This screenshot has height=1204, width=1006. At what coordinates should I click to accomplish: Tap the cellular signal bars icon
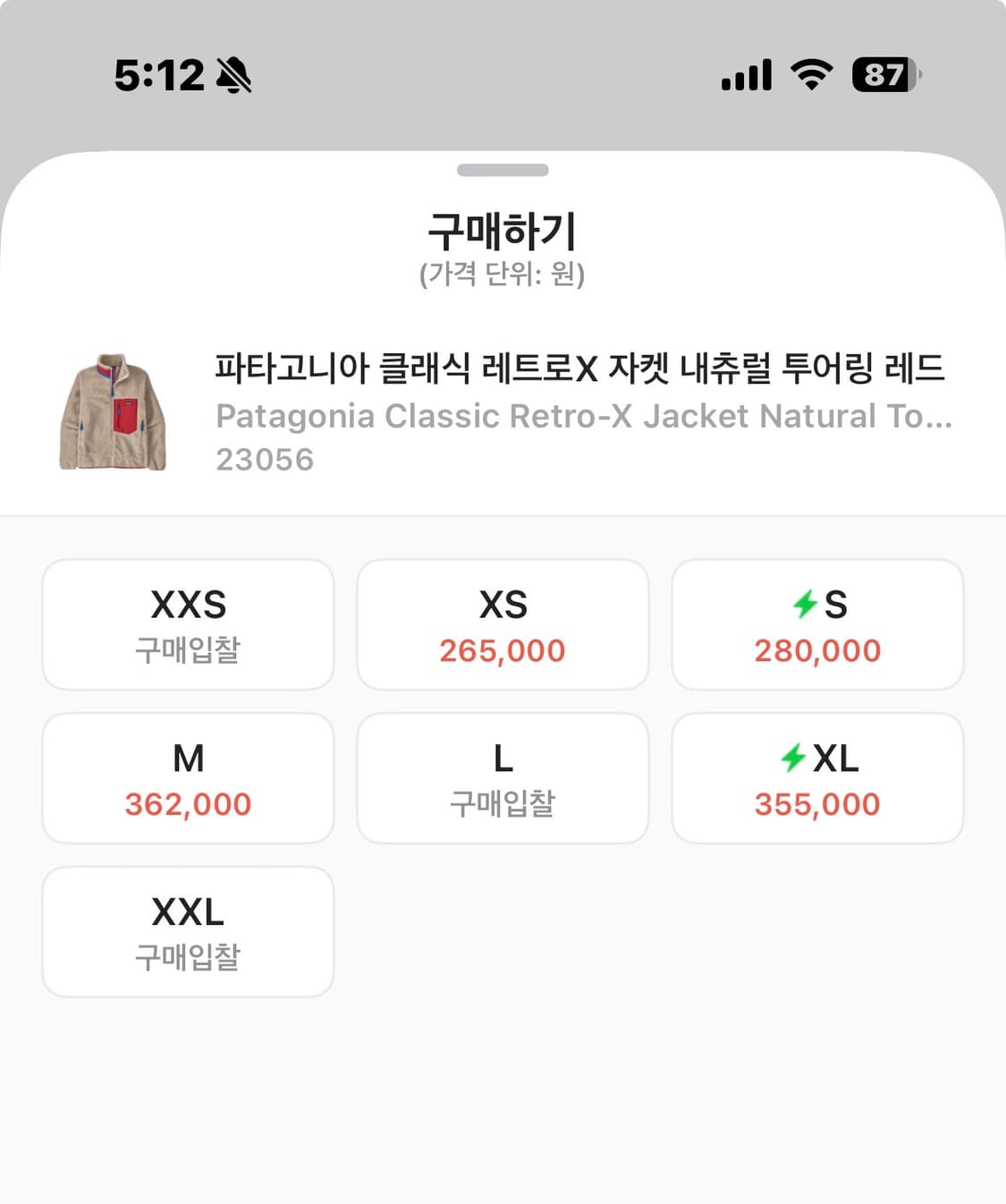point(747,77)
